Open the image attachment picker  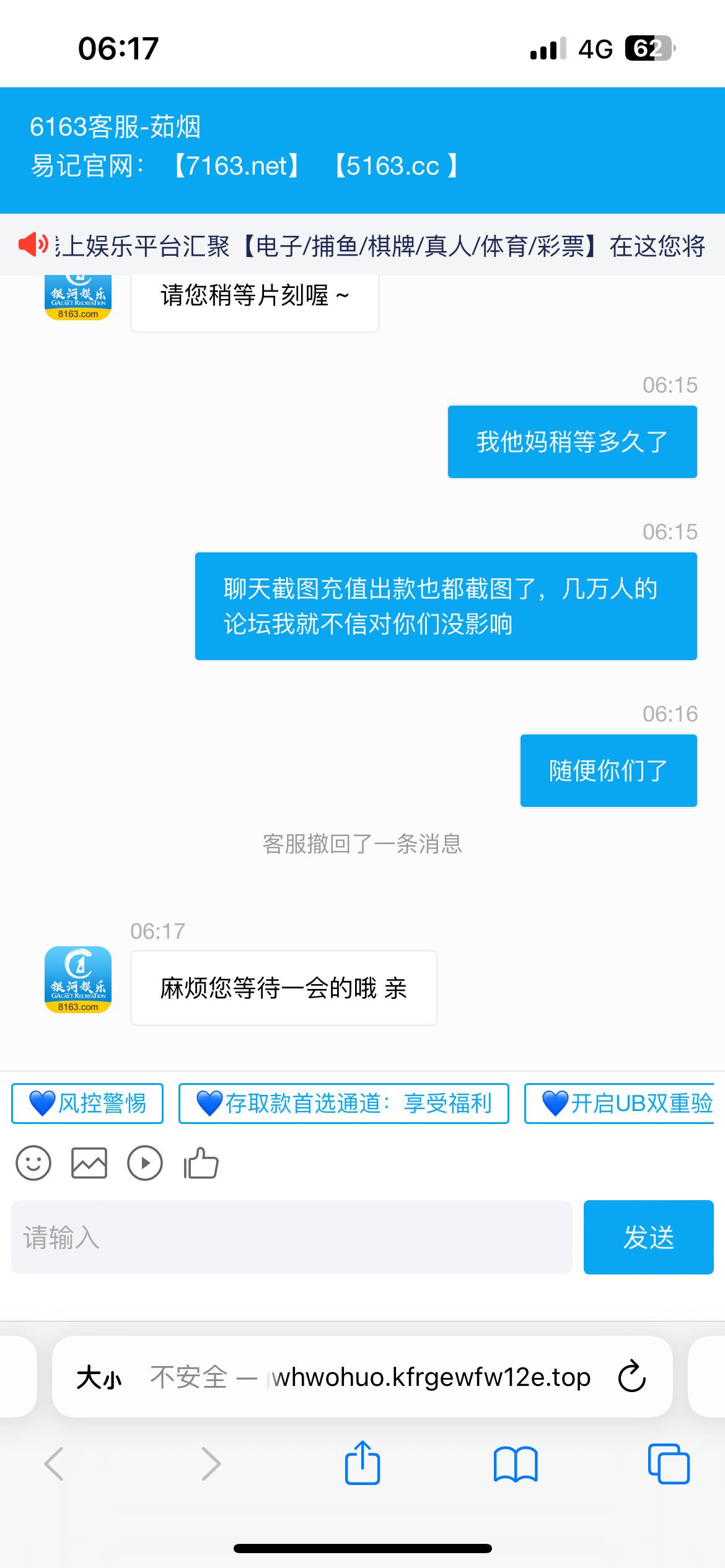[89, 1163]
